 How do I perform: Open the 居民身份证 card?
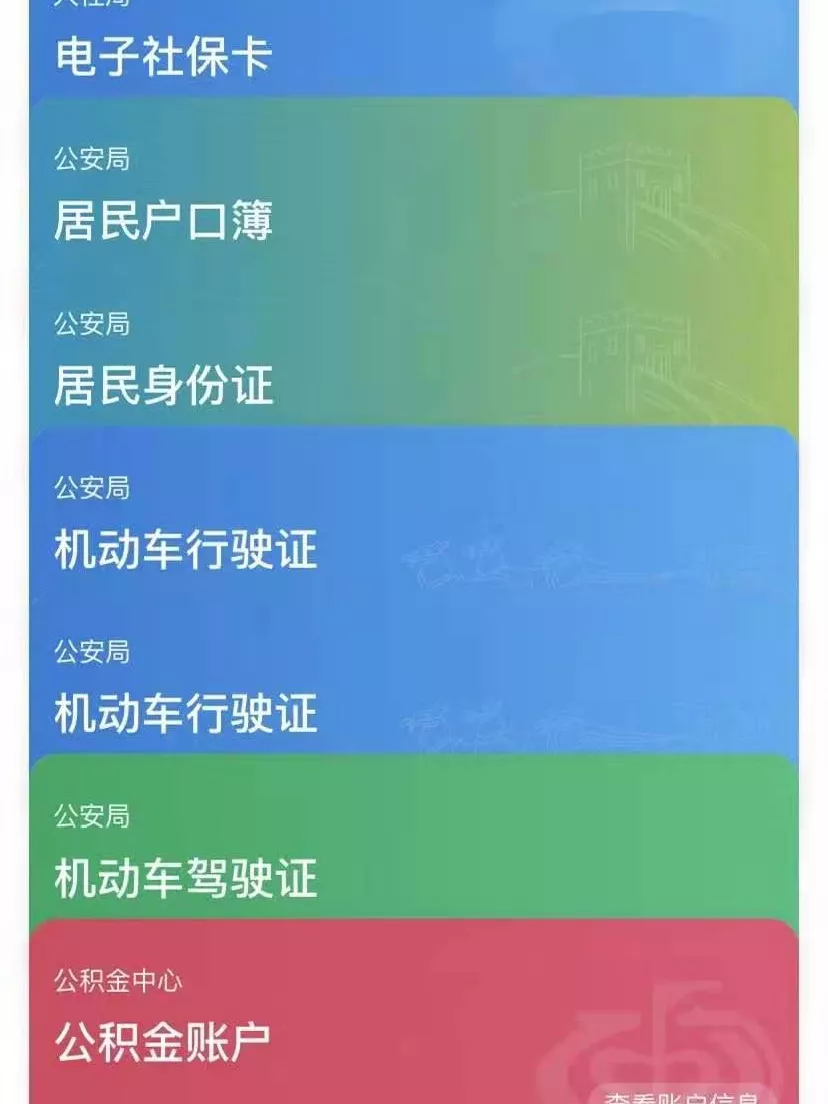point(163,385)
